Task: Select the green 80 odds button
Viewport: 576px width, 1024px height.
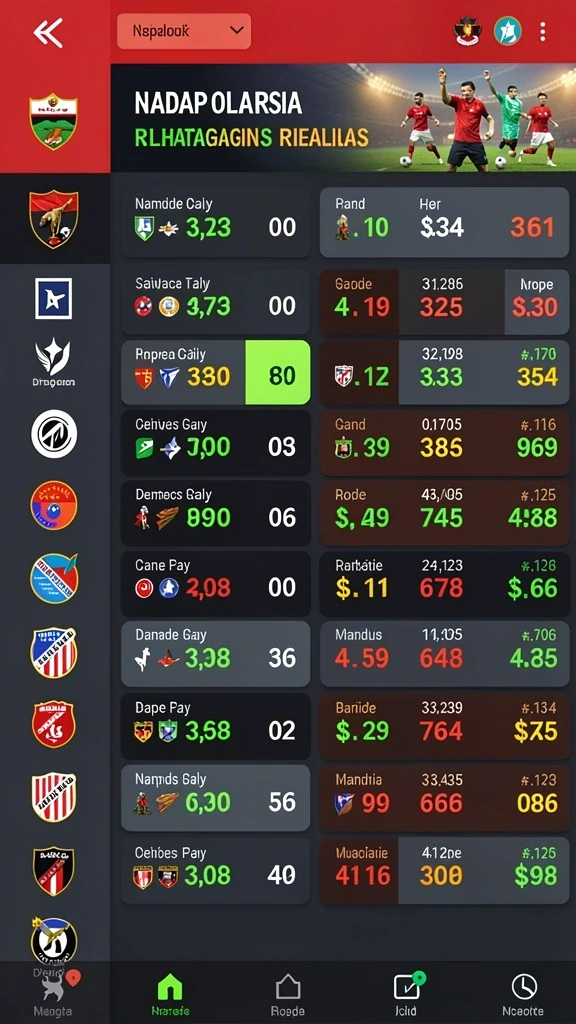Action: [278, 372]
